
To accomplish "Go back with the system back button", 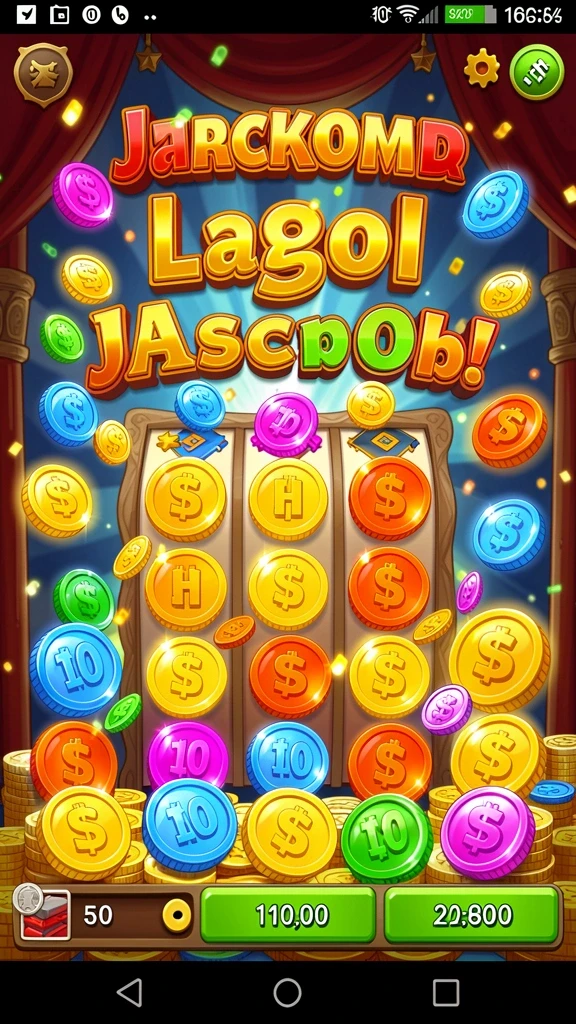I will pos(129,993).
